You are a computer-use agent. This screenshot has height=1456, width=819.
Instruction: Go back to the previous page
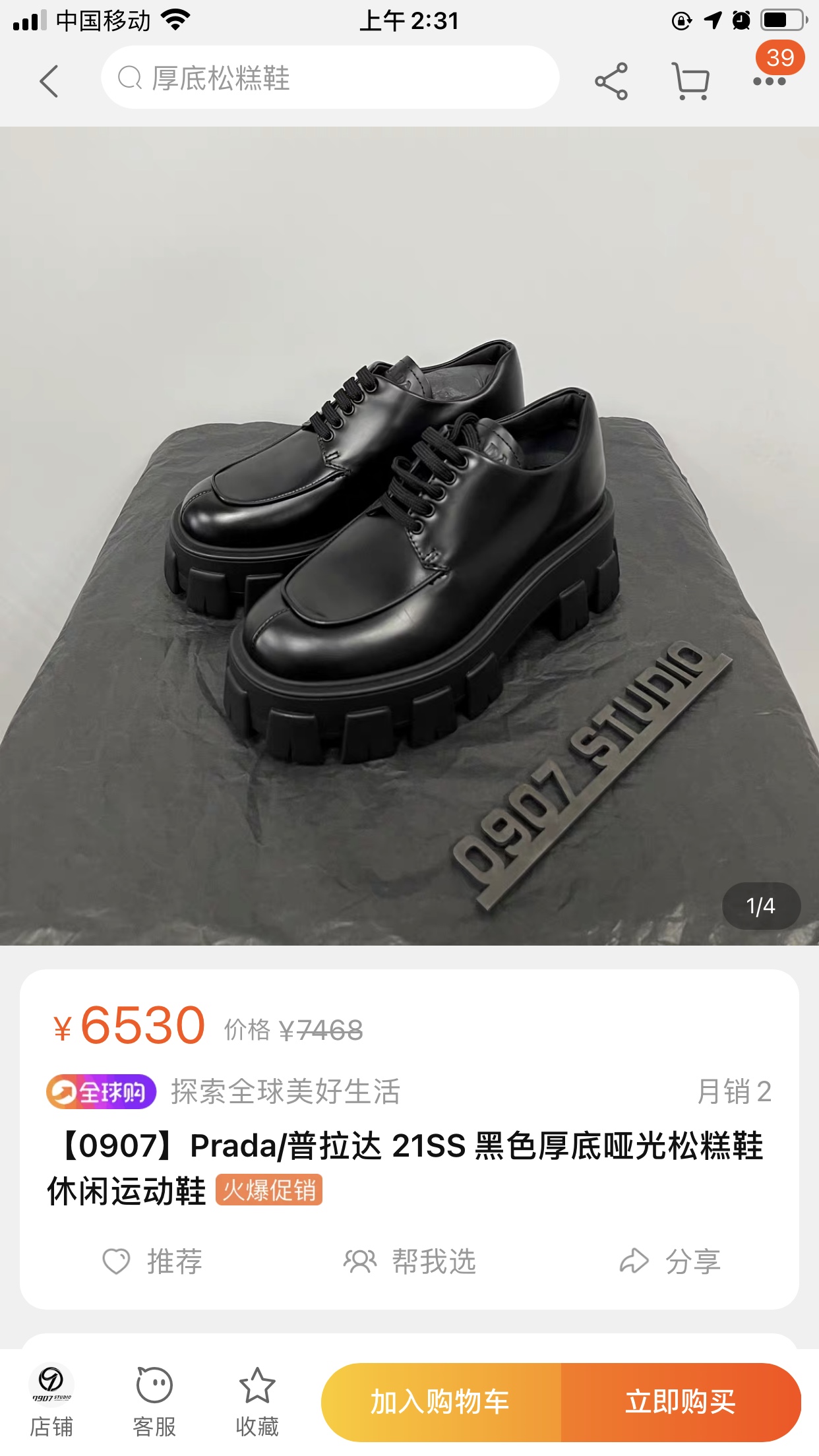click(x=49, y=81)
